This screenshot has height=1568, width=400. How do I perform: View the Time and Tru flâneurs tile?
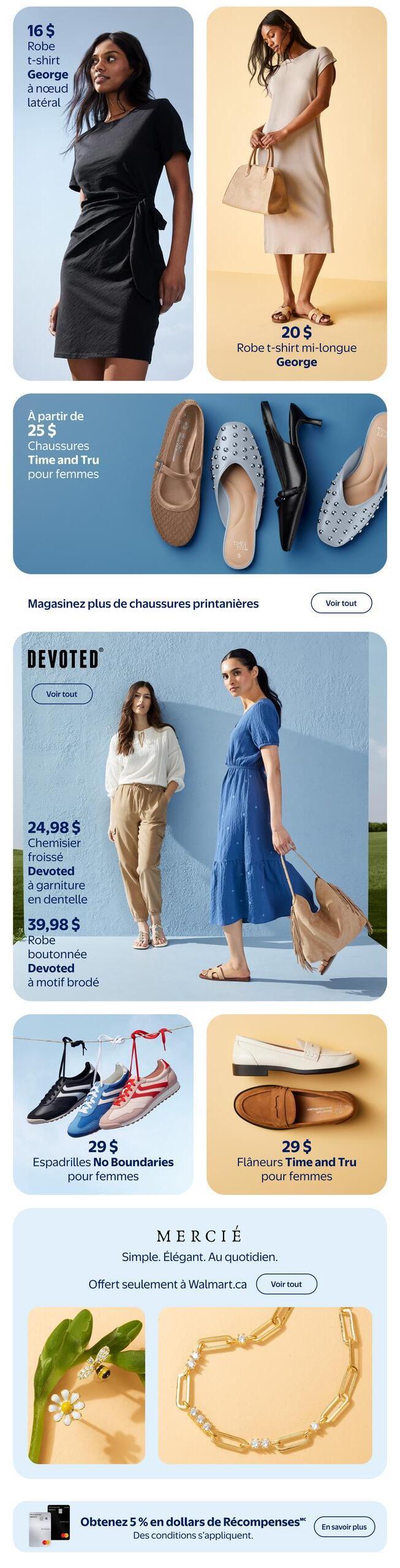[x=296, y=1104]
